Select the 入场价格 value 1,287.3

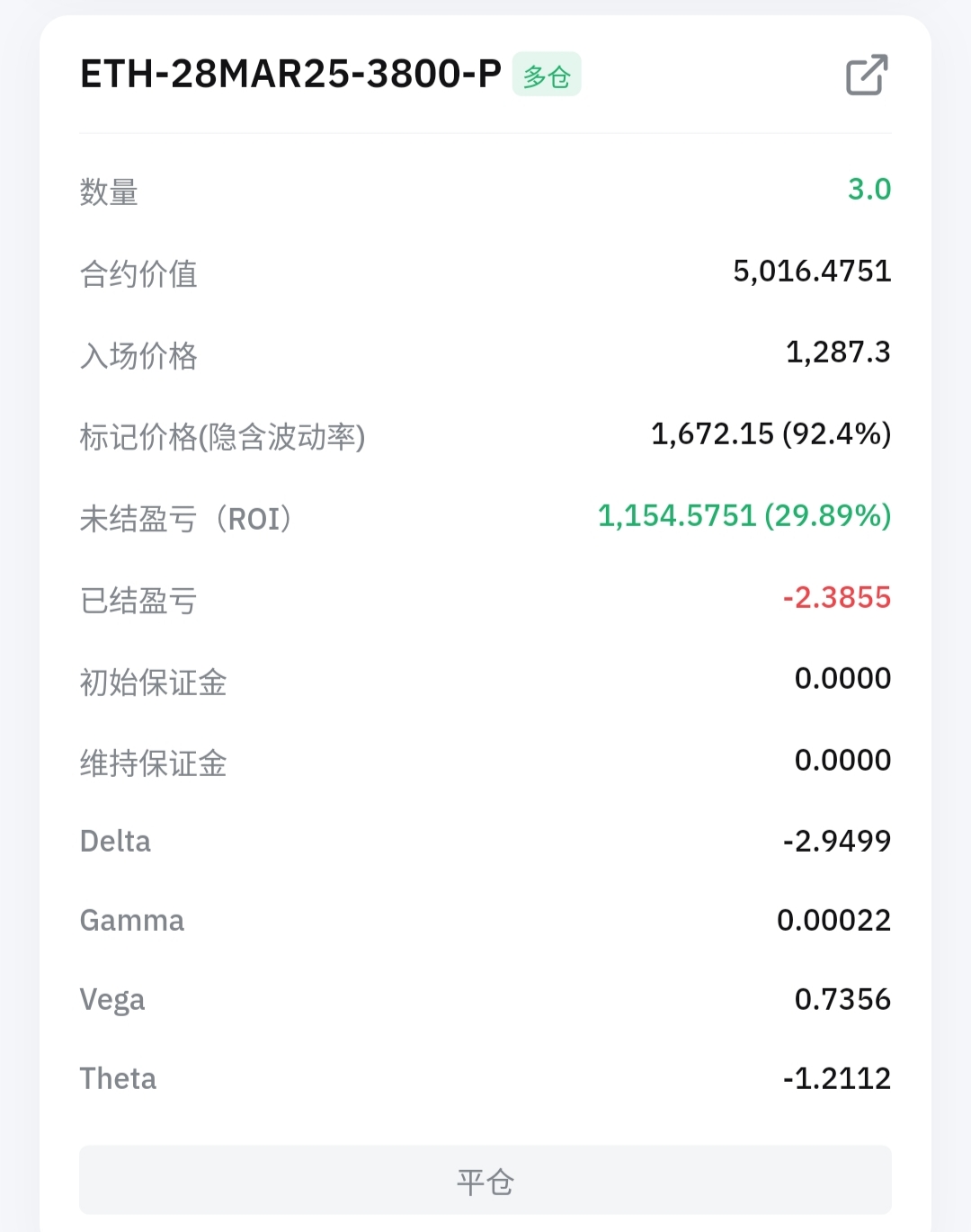pyautogui.click(x=838, y=353)
